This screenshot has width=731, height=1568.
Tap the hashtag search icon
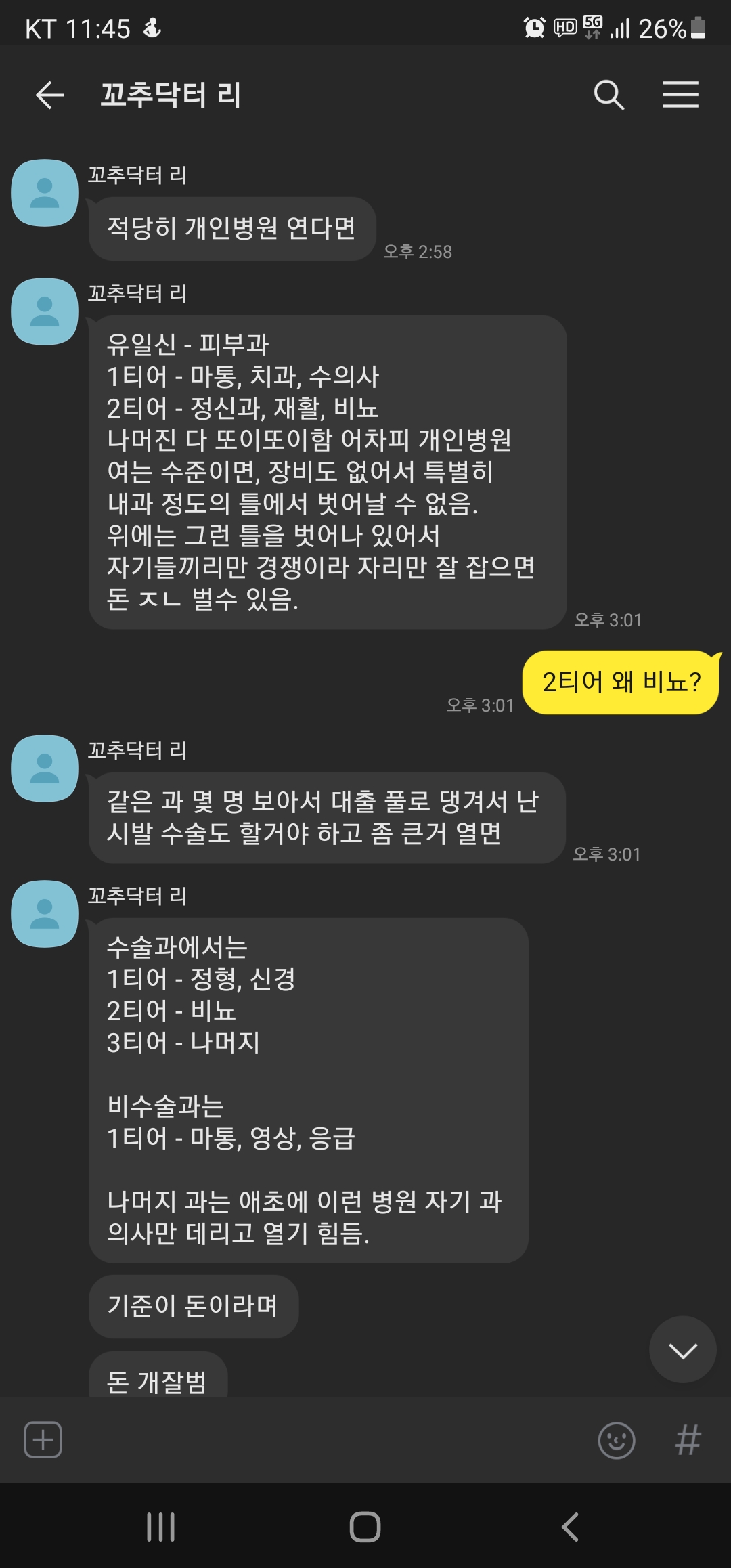coord(688,1440)
